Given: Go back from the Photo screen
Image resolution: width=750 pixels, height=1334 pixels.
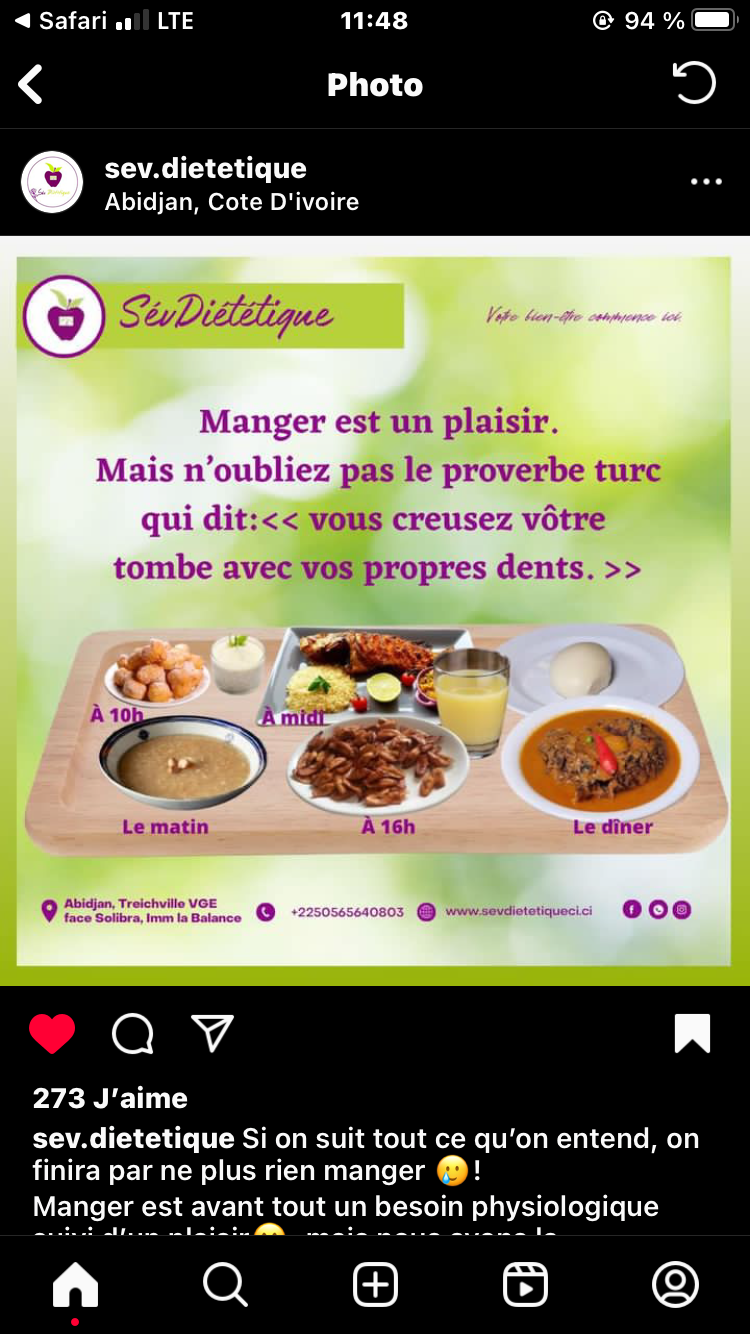Looking at the screenshot, I should click(x=31, y=85).
